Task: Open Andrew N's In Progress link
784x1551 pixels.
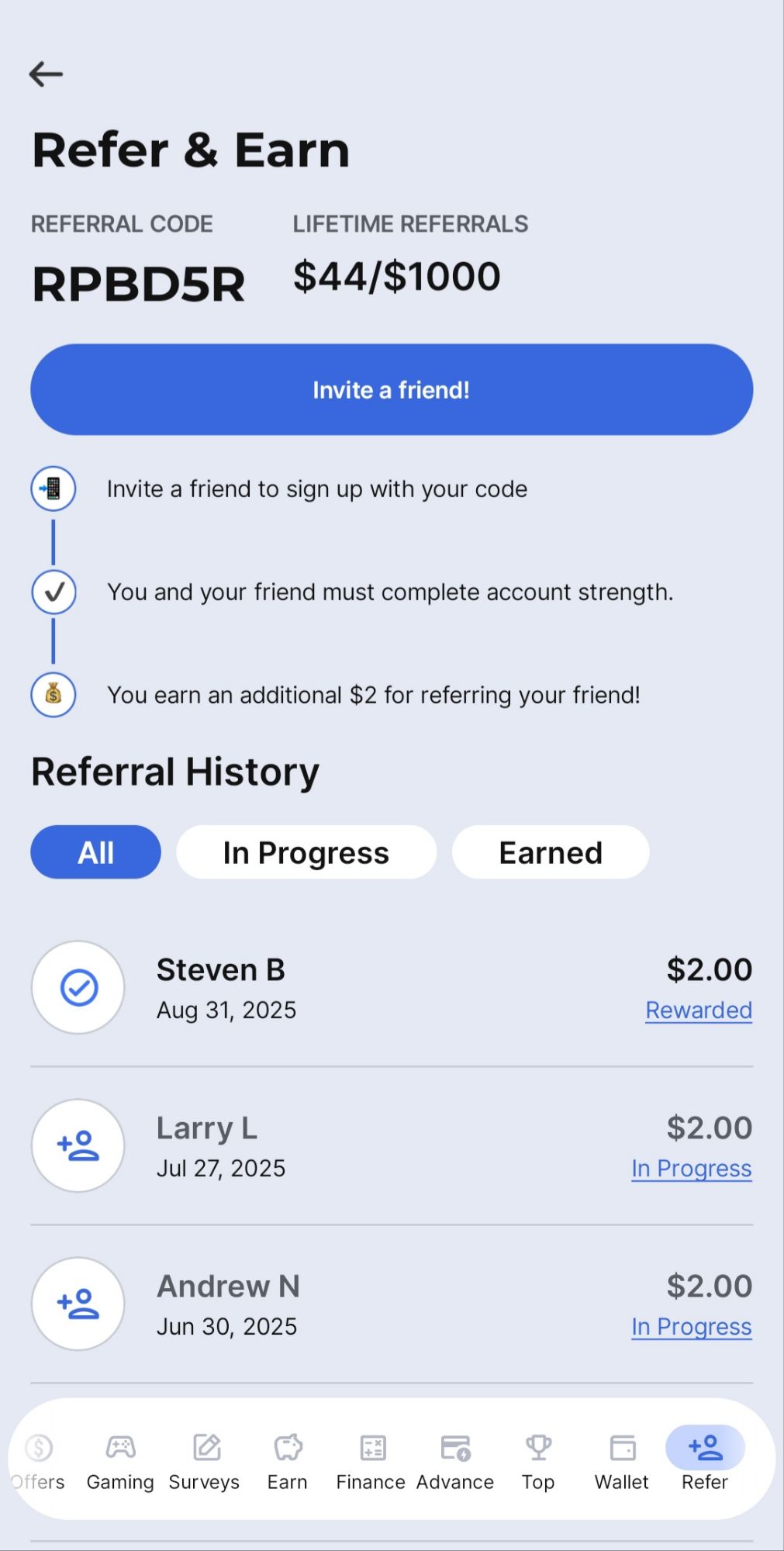Action: click(x=691, y=1326)
